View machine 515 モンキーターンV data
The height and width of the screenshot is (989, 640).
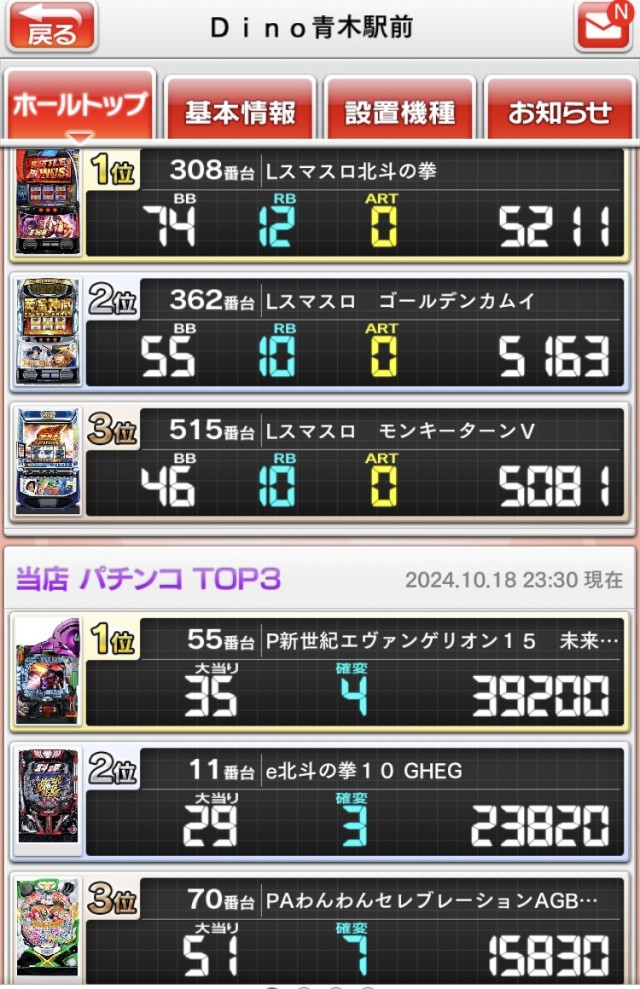point(320,462)
